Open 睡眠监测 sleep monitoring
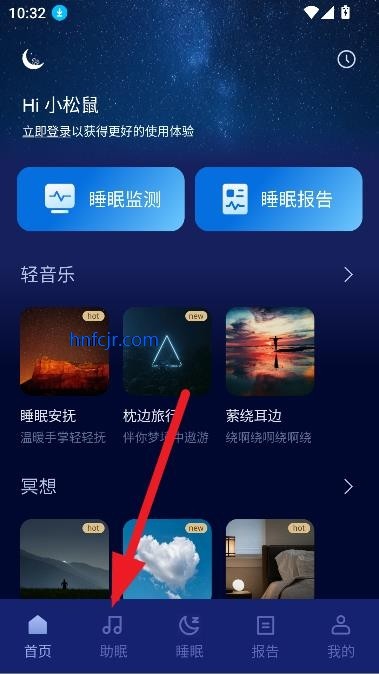This screenshot has width=379, height=674. pos(101,199)
